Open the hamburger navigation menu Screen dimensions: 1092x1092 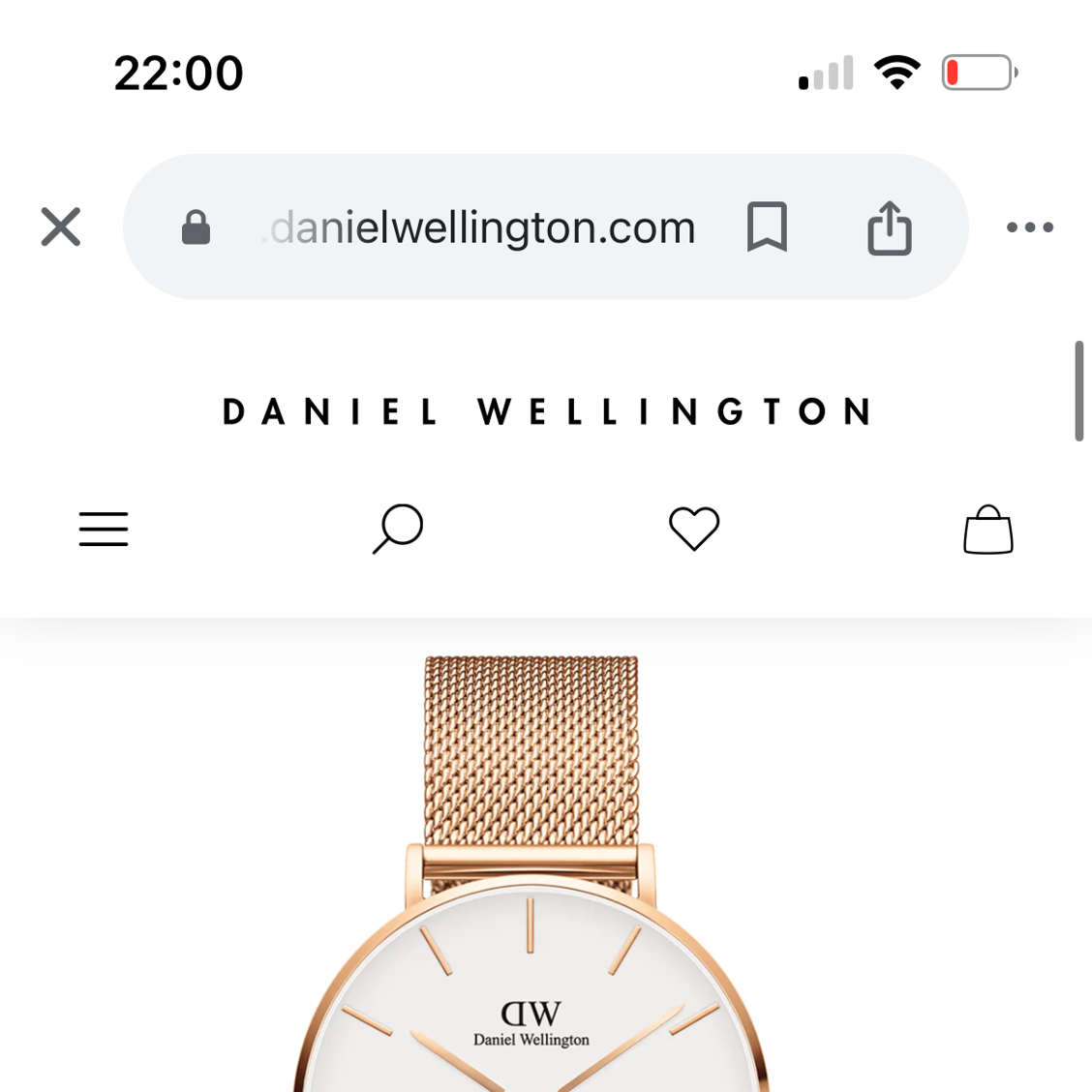coord(104,529)
